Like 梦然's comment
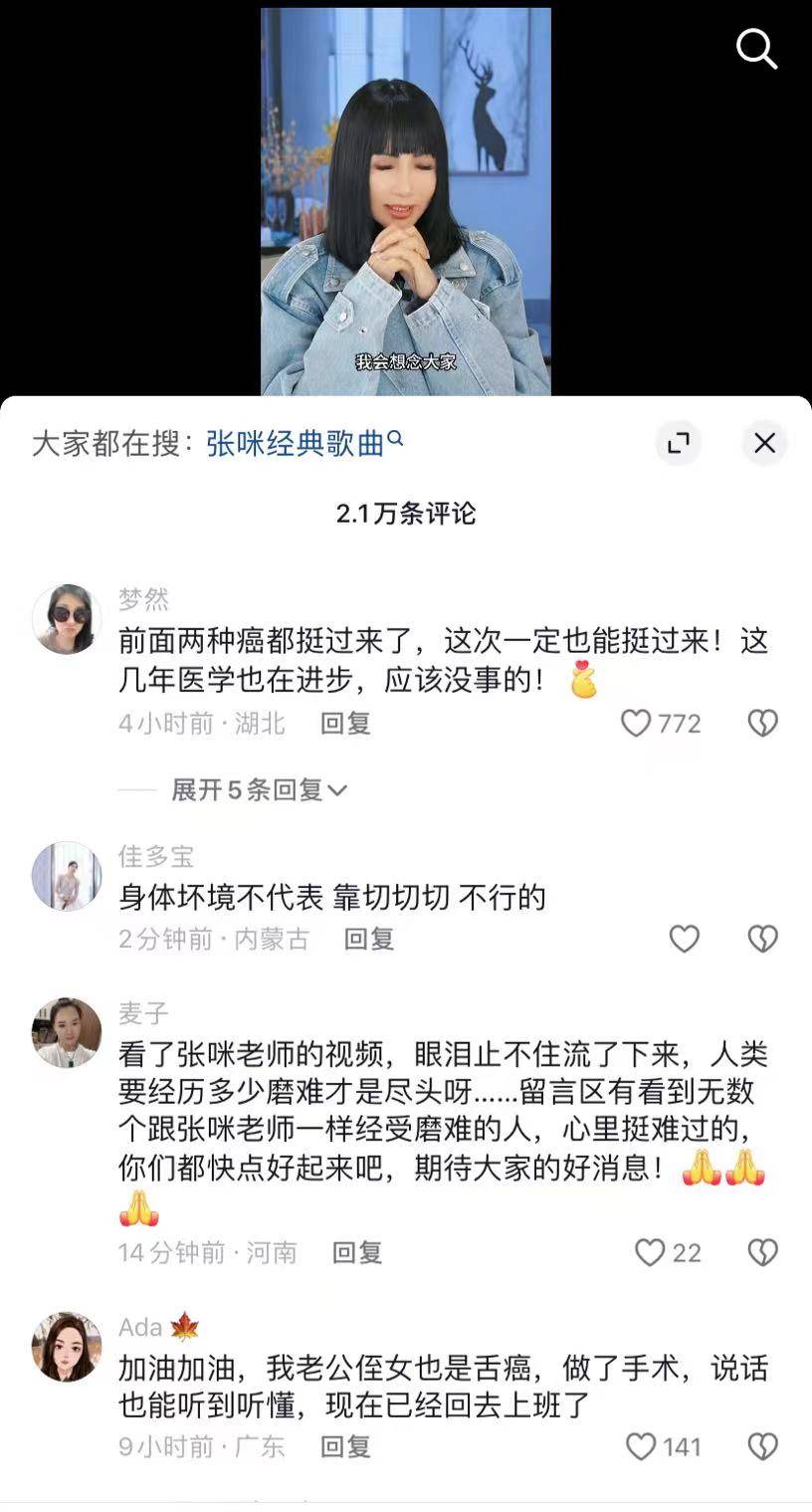The width and height of the screenshot is (812, 1512). pyautogui.click(x=637, y=723)
